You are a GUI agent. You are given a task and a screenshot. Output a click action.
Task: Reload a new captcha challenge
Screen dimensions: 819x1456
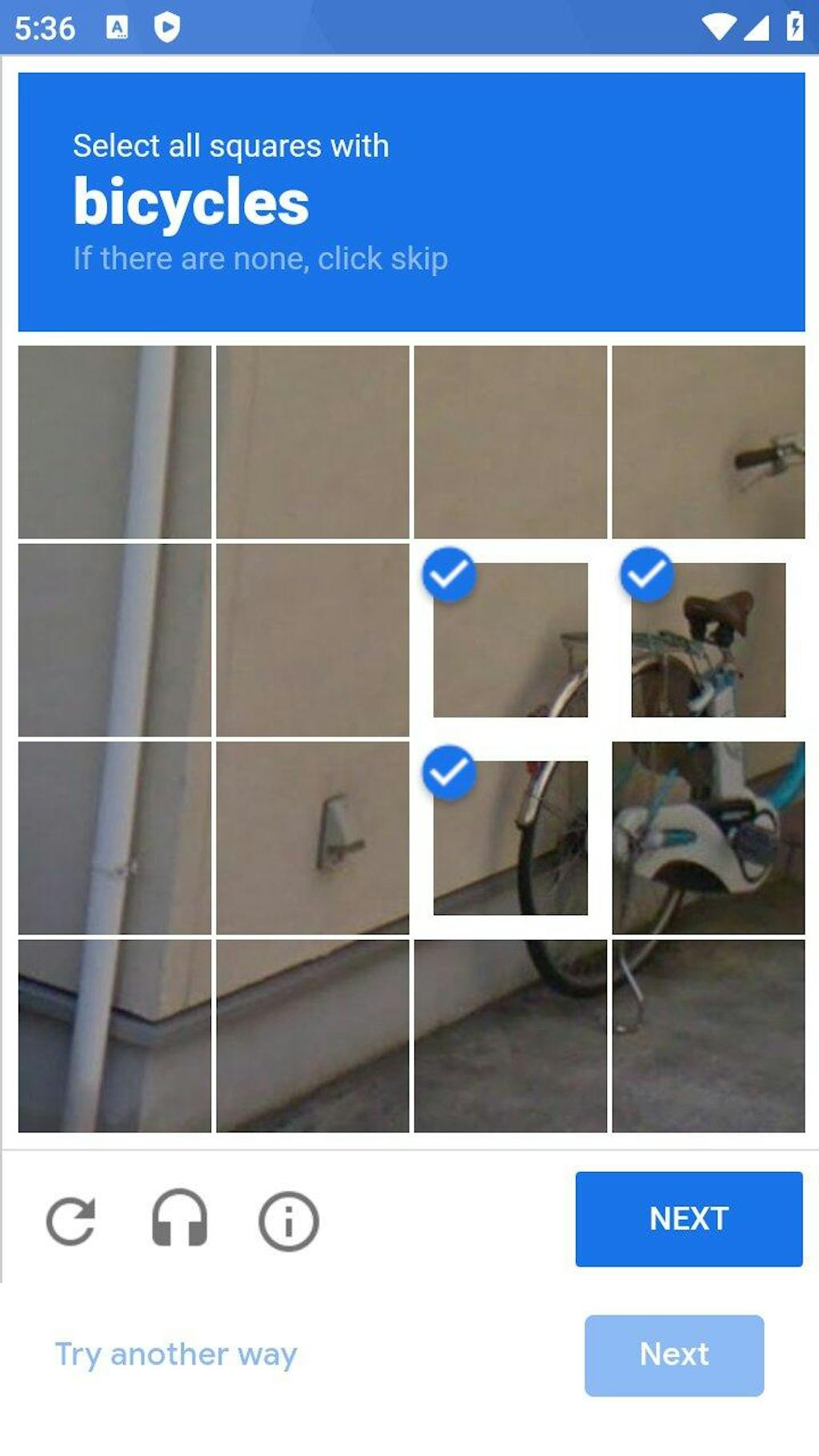(x=70, y=1221)
